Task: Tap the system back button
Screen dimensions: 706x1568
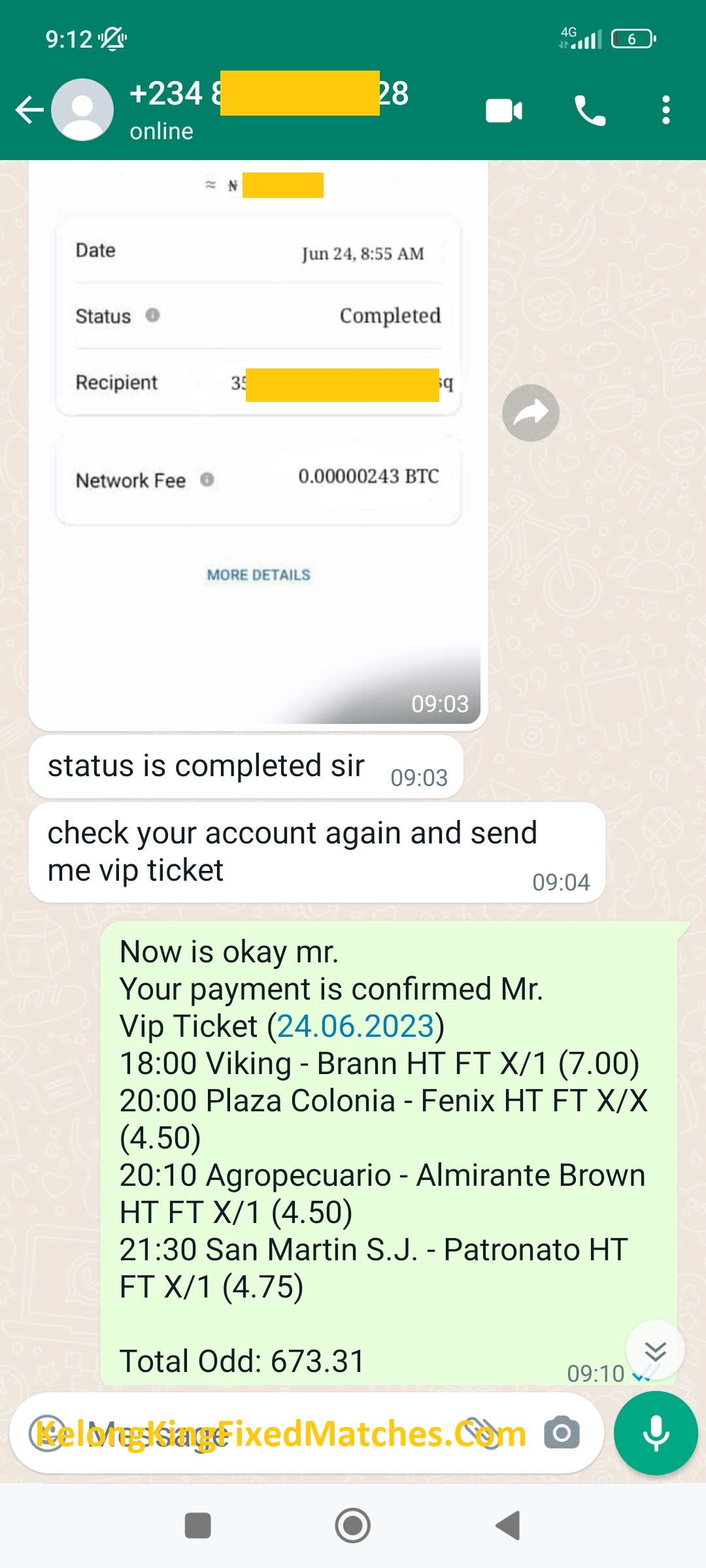Action: (x=508, y=1526)
